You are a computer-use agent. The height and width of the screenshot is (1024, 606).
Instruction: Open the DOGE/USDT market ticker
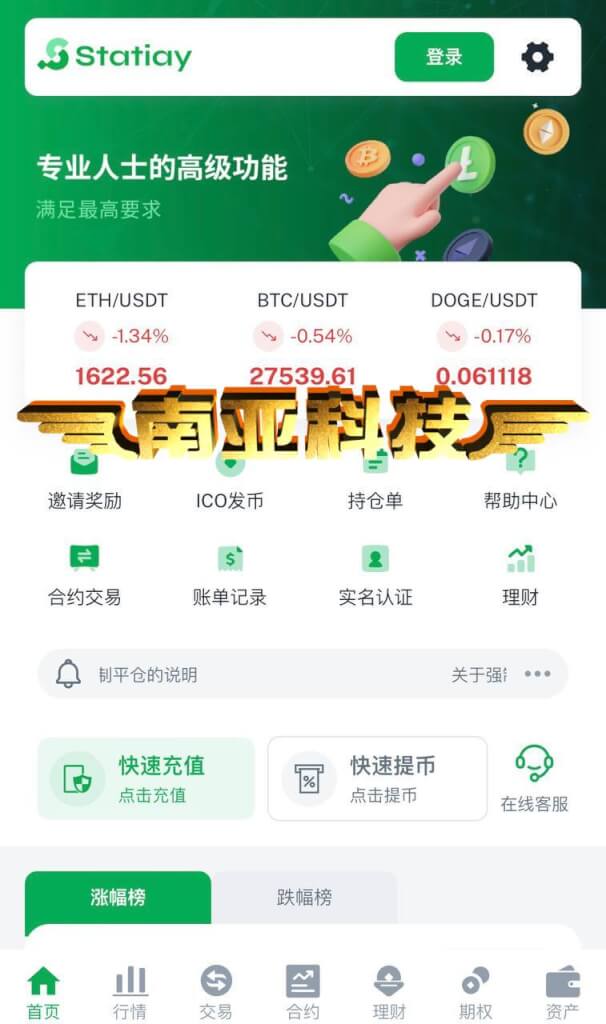tap(484, 338)
